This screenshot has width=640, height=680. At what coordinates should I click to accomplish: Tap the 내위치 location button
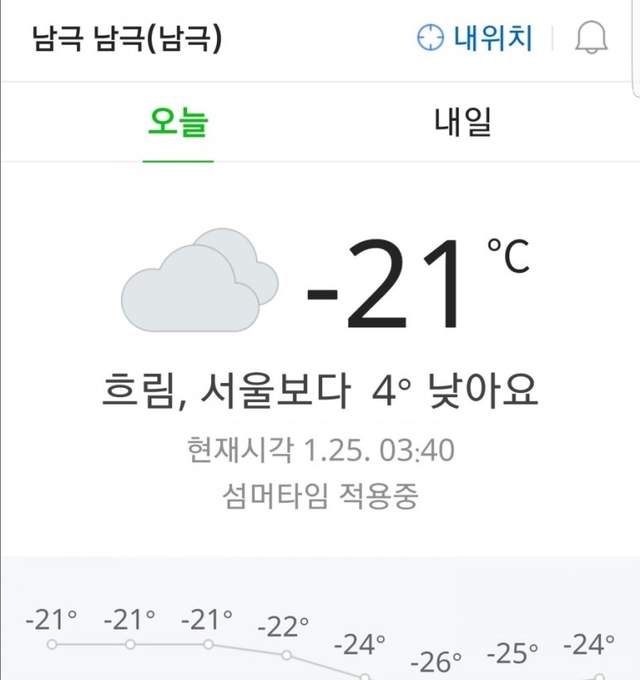point(475,40)
